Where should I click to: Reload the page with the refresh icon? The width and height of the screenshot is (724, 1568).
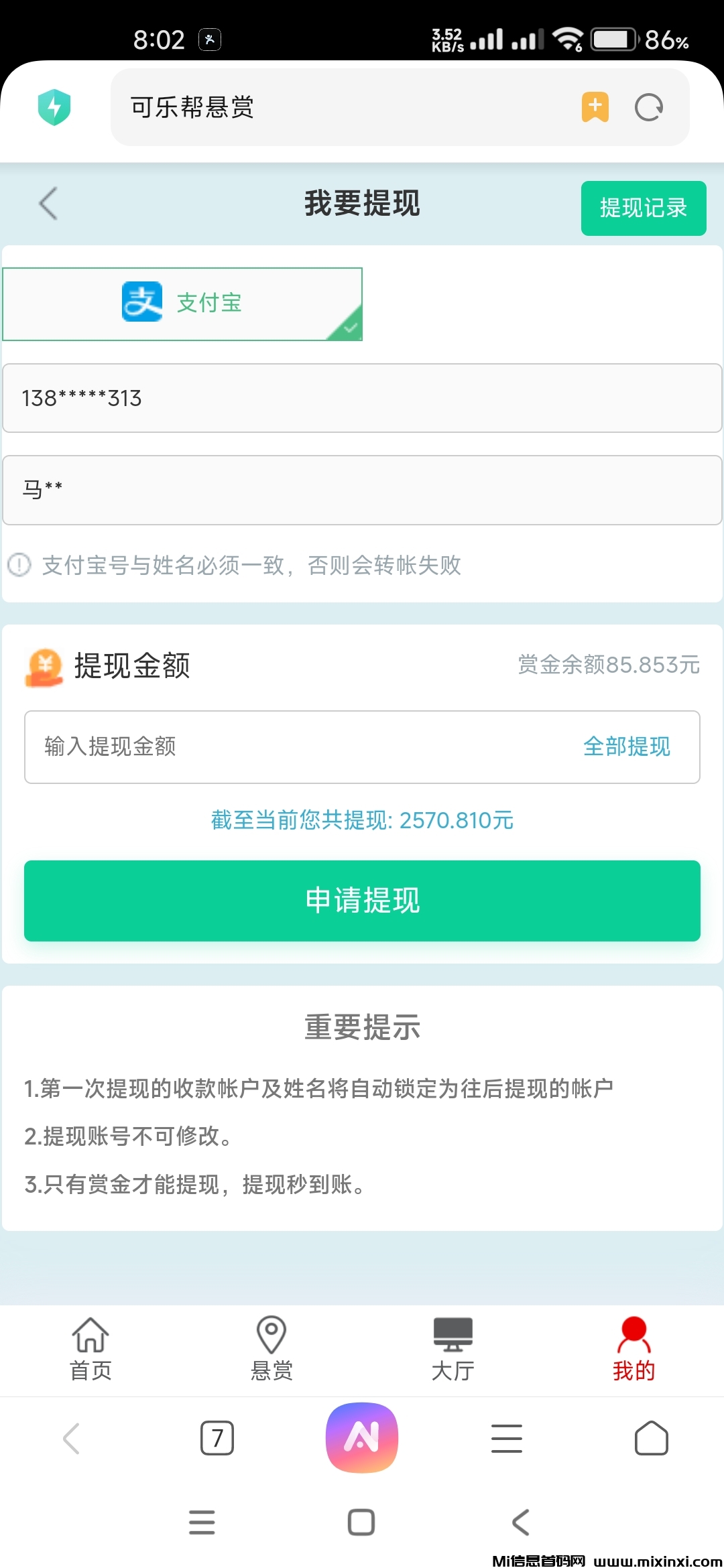click(x=648, y=107)
